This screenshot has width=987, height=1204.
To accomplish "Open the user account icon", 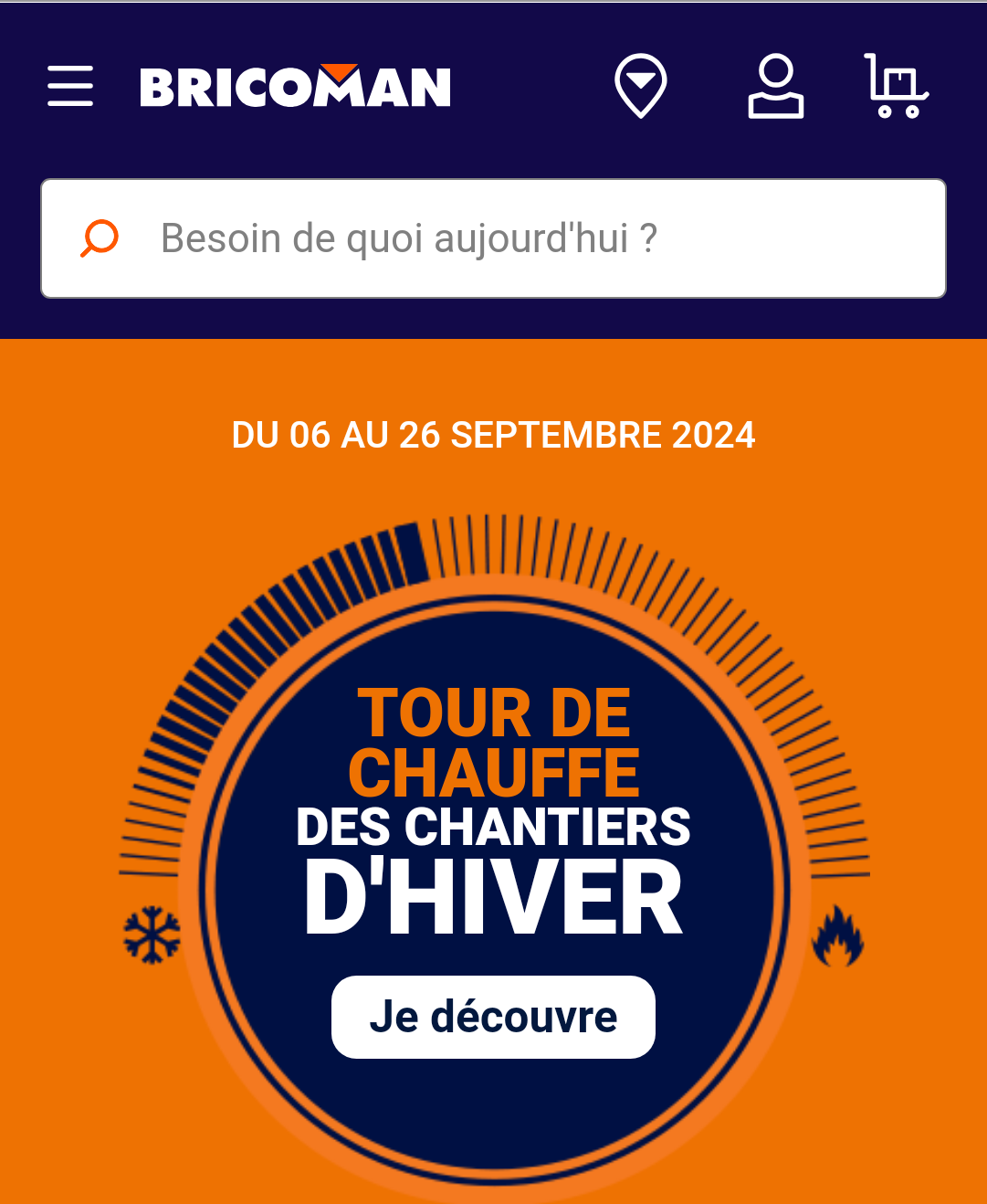I will click(x=775, y=86).
